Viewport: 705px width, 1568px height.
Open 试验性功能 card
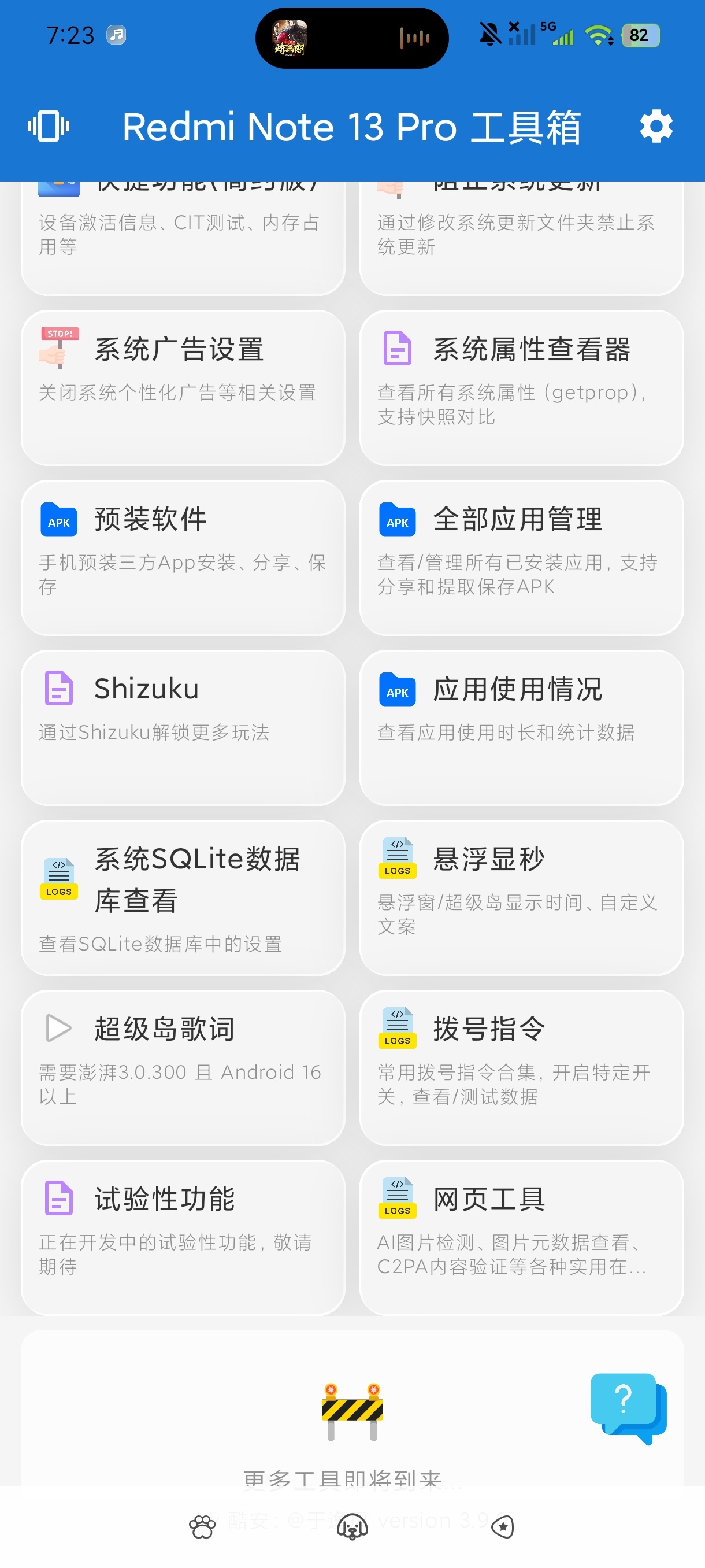183,1237
